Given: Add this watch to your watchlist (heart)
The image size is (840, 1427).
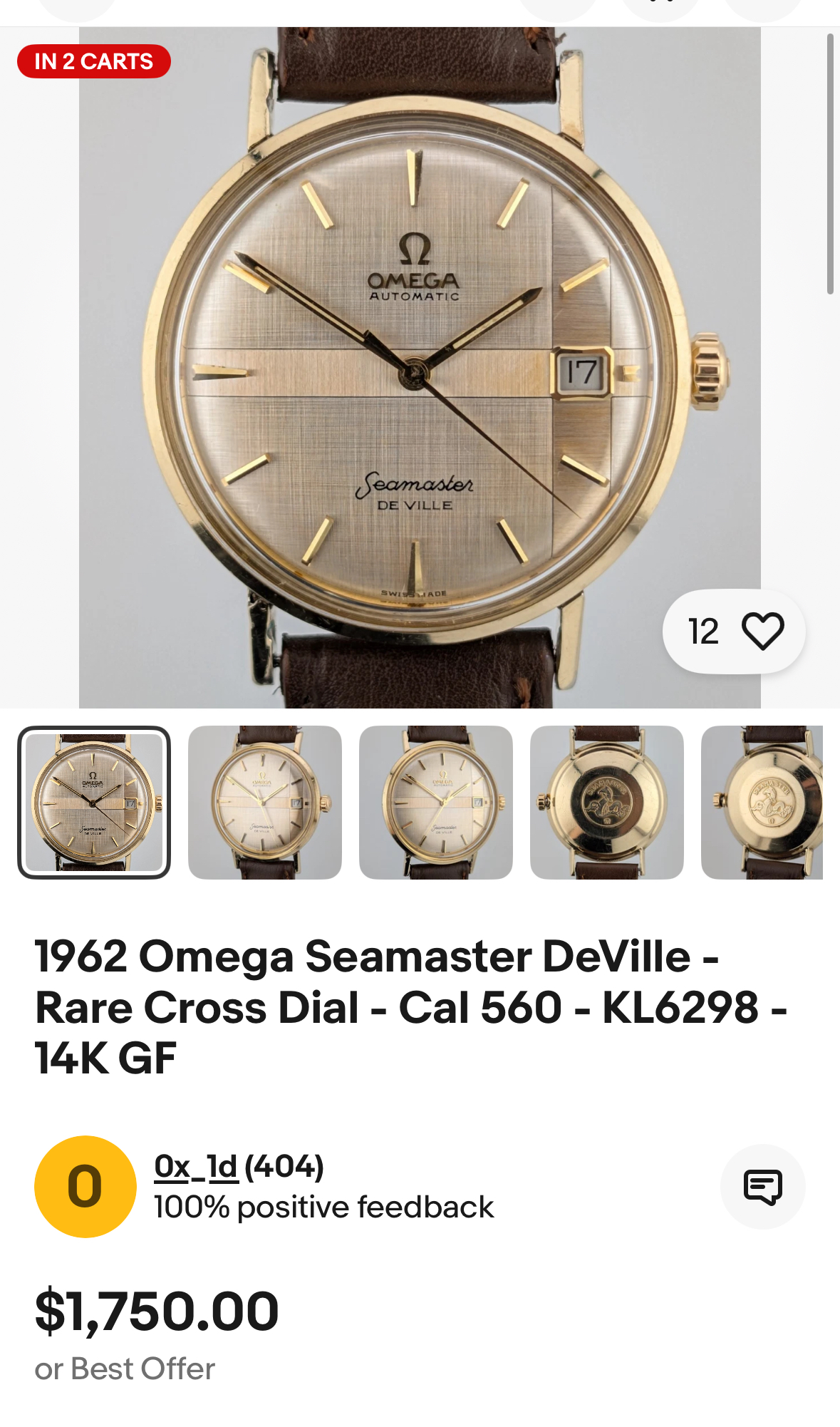Looking at the screenshot, I should 762,631.
